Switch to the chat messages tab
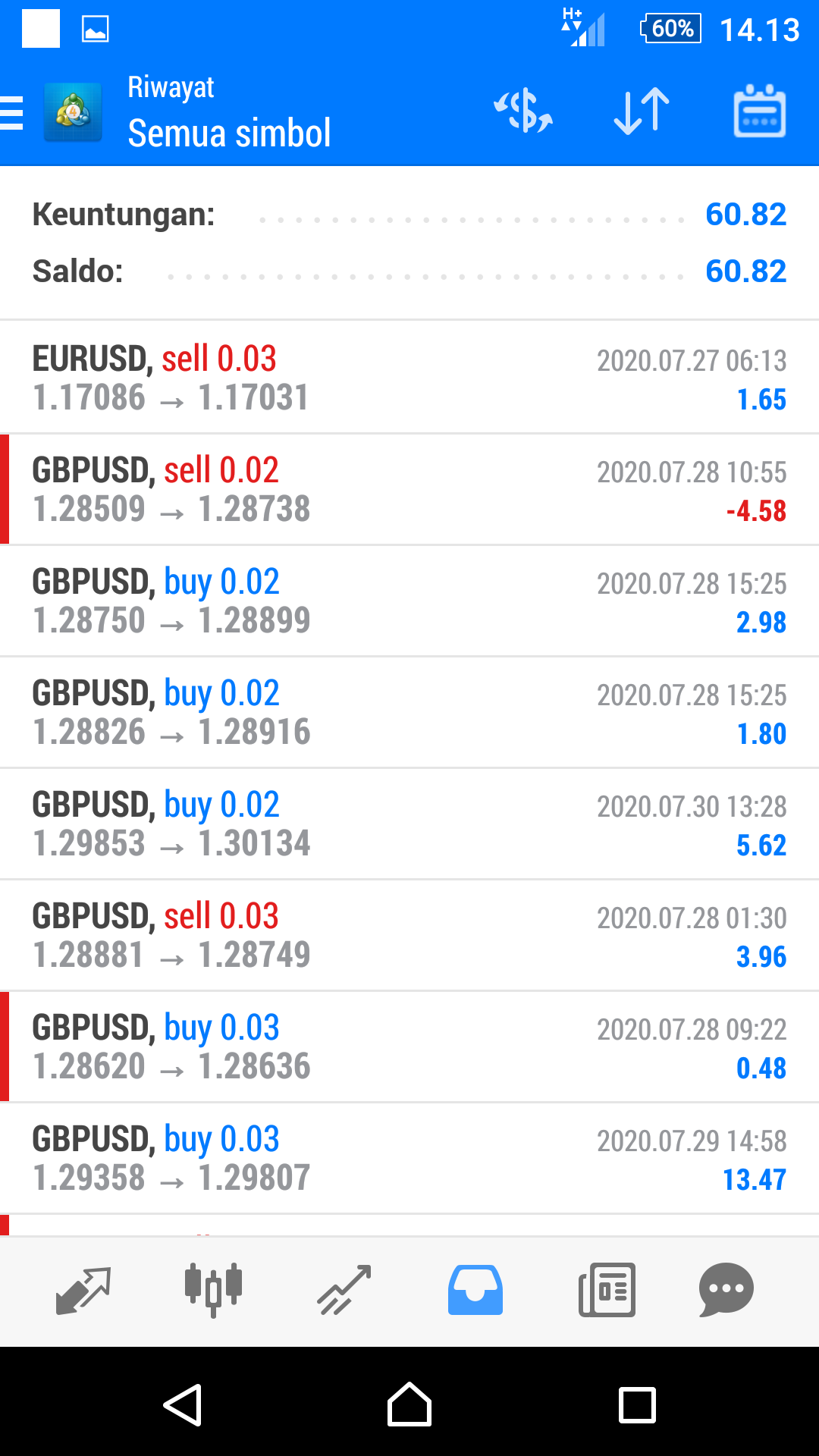The width and height of the screenshot is (819, 1456). (726, 1290)
